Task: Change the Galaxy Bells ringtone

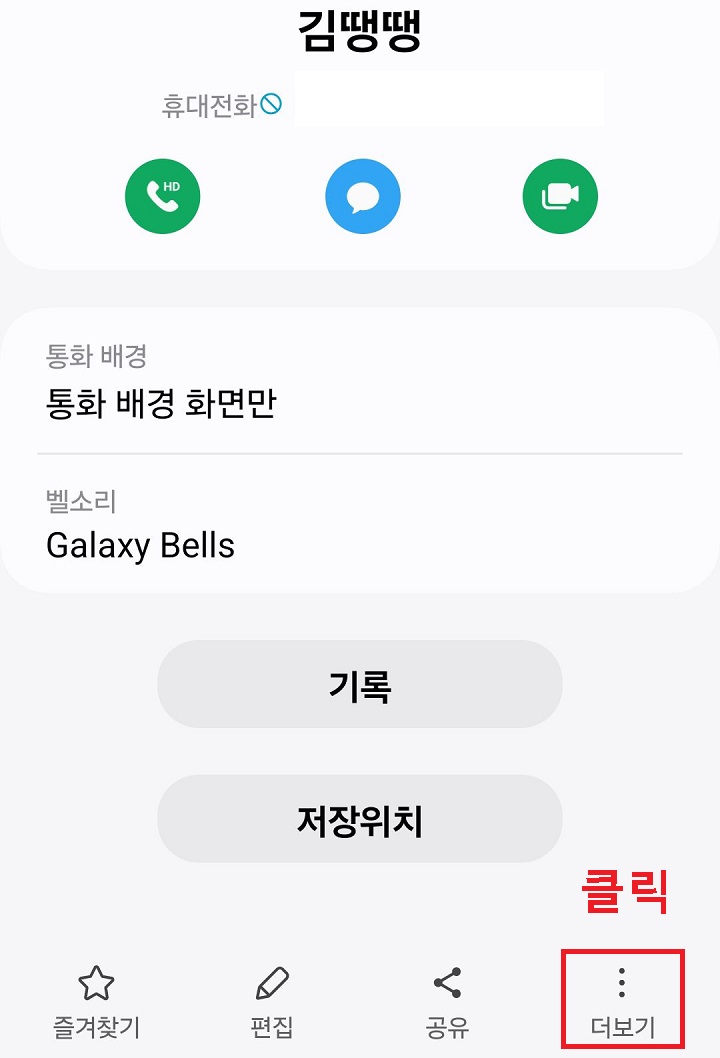Action: pos(140,545)
